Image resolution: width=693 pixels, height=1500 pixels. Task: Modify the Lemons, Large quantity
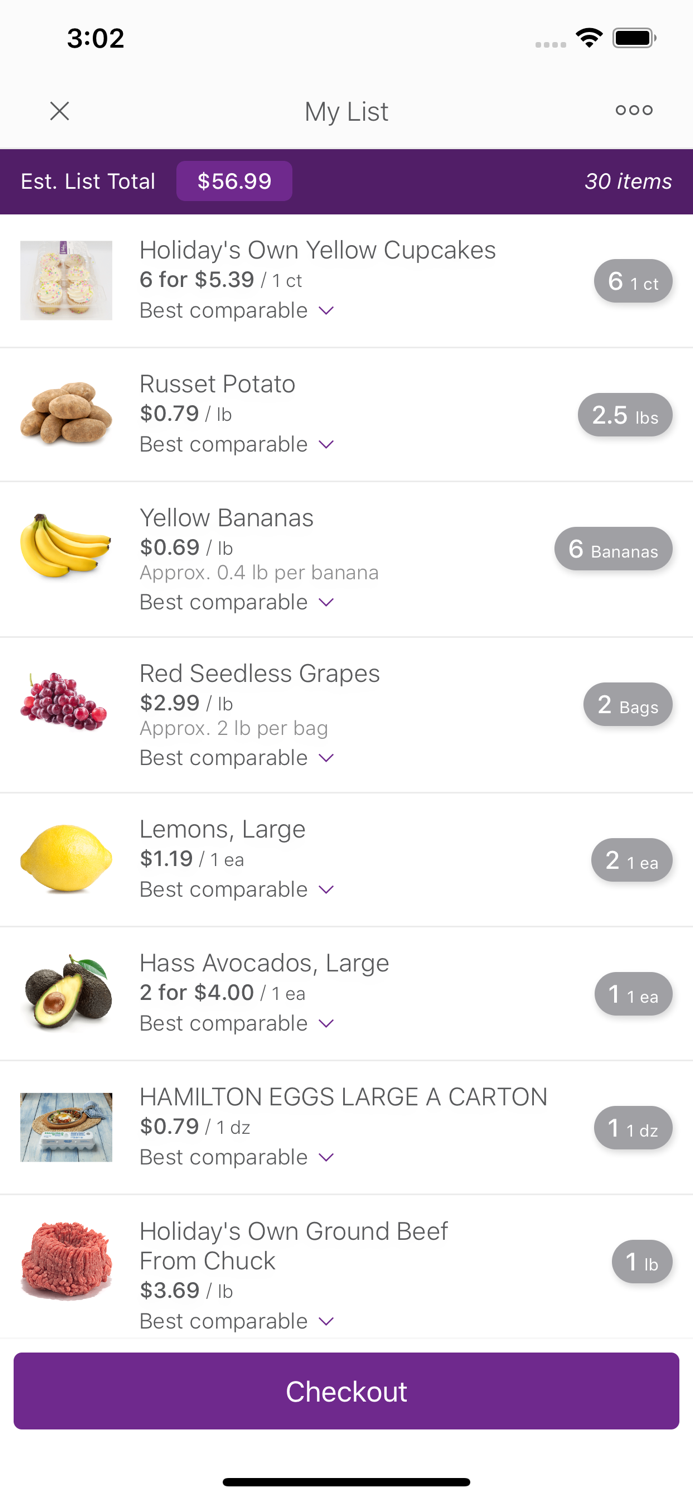[631, 861]
